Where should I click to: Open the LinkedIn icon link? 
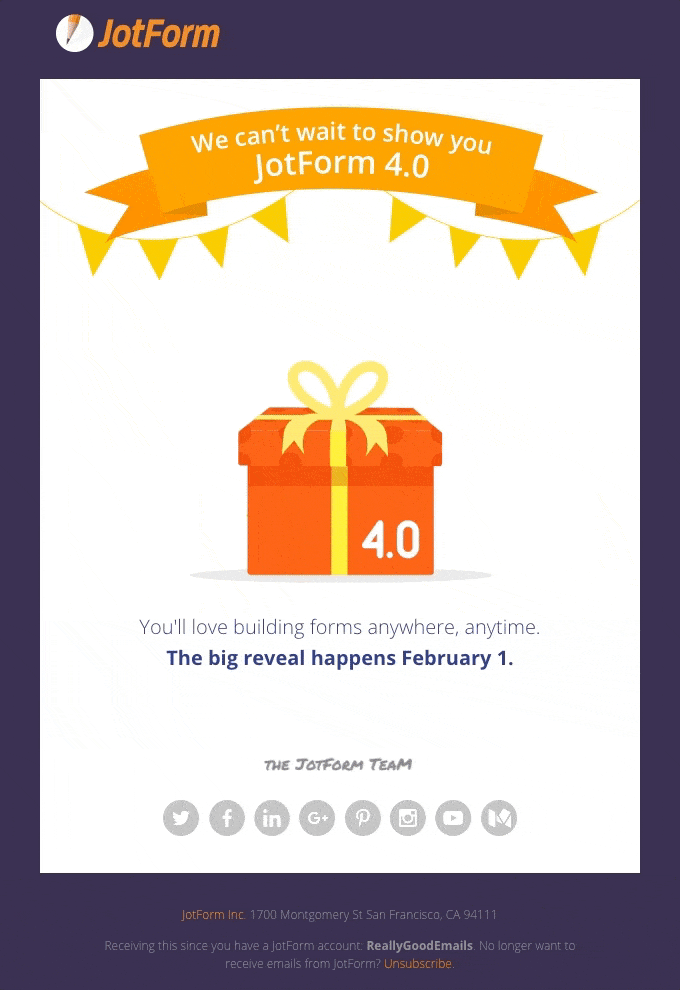click(272, 818)
